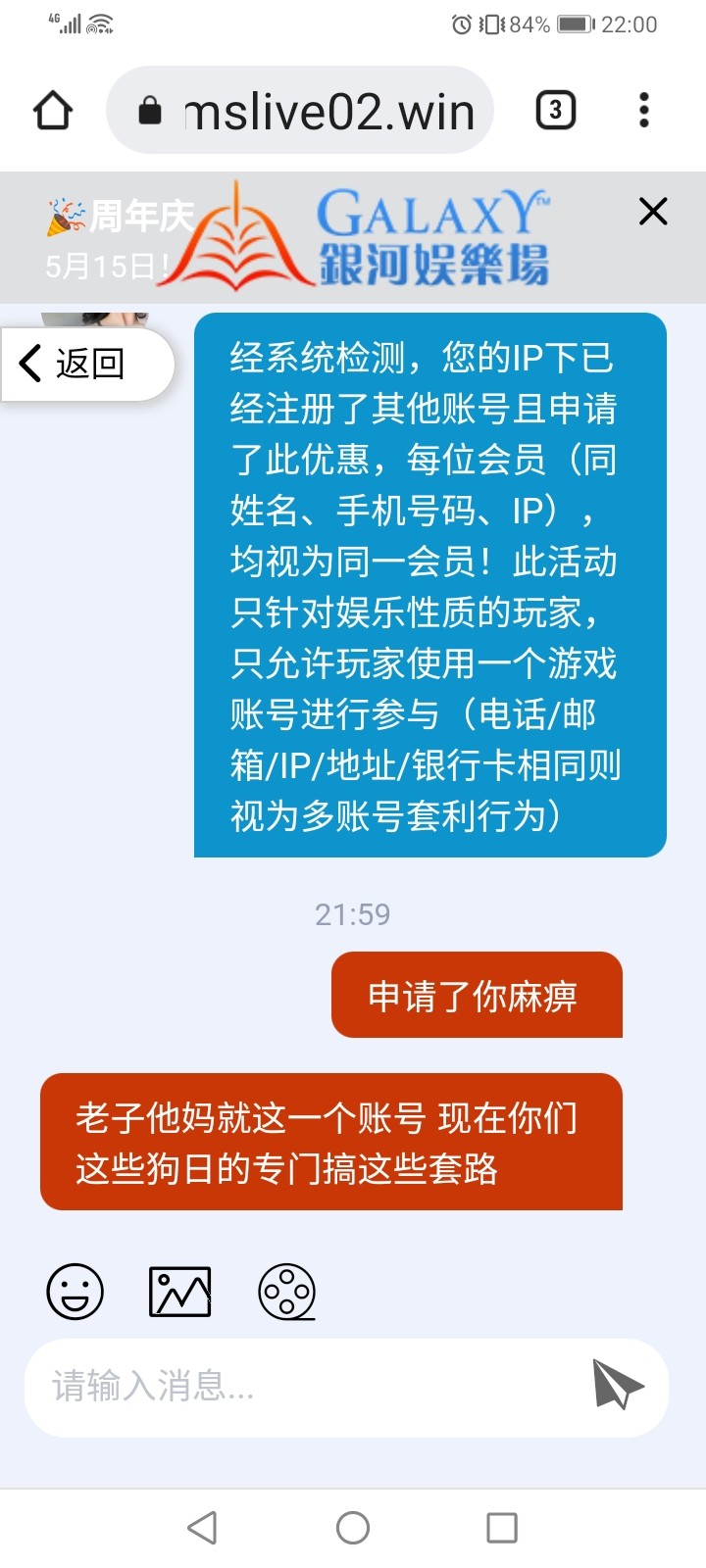Tap the padlock icon in the address bar

152,110
